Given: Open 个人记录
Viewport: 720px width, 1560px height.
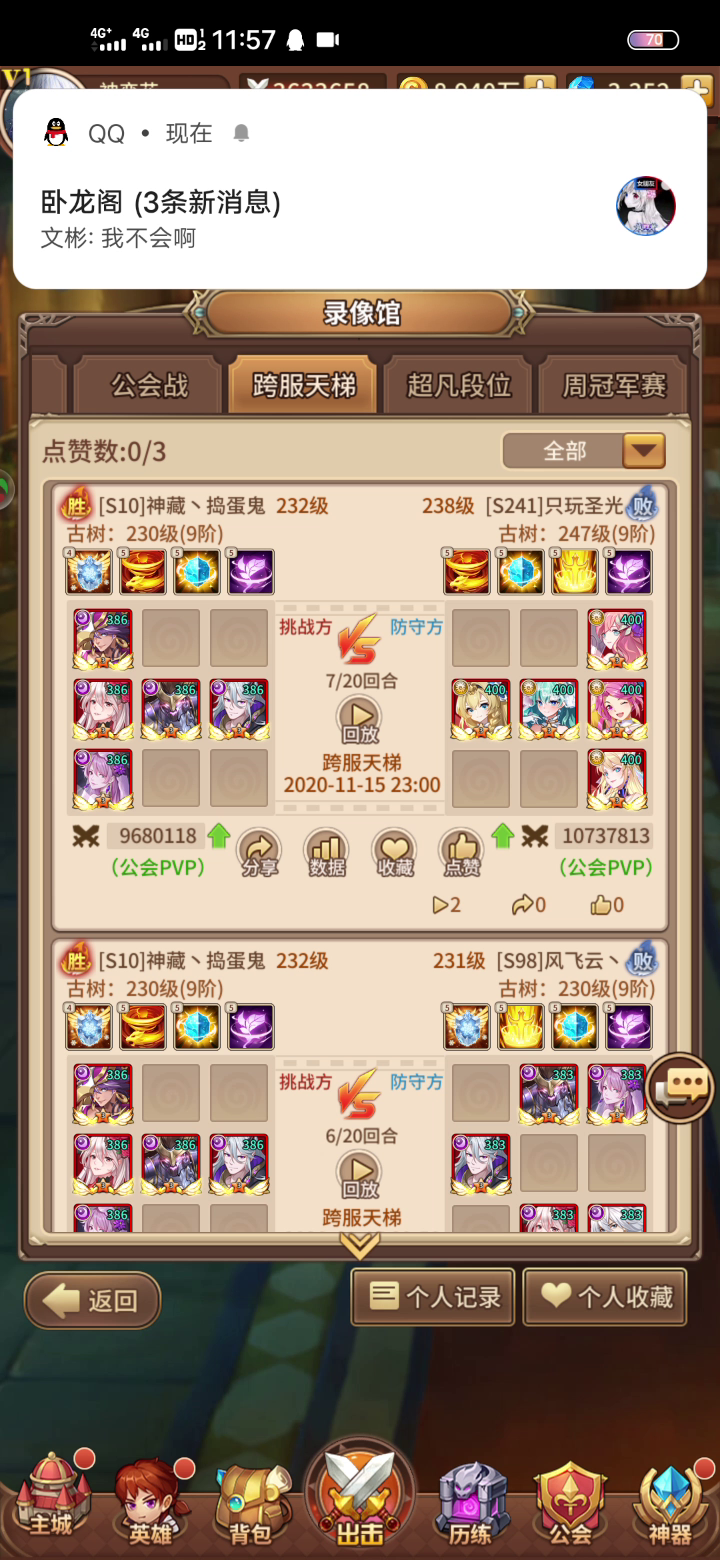Looking at the screenshot, I should click(433, 1297).
